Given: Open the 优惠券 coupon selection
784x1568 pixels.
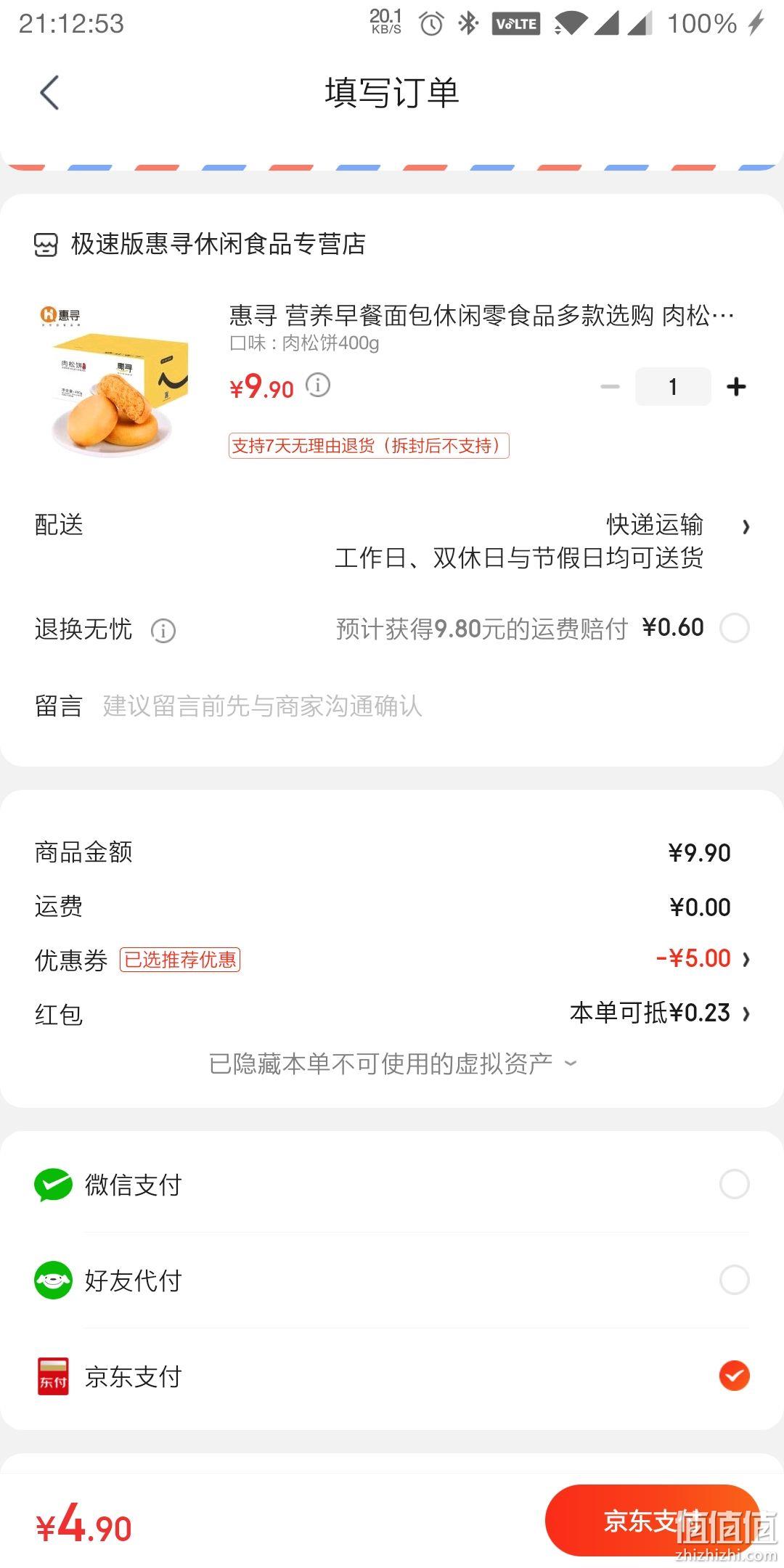Looking at the screenshot, I should (392, 960).
